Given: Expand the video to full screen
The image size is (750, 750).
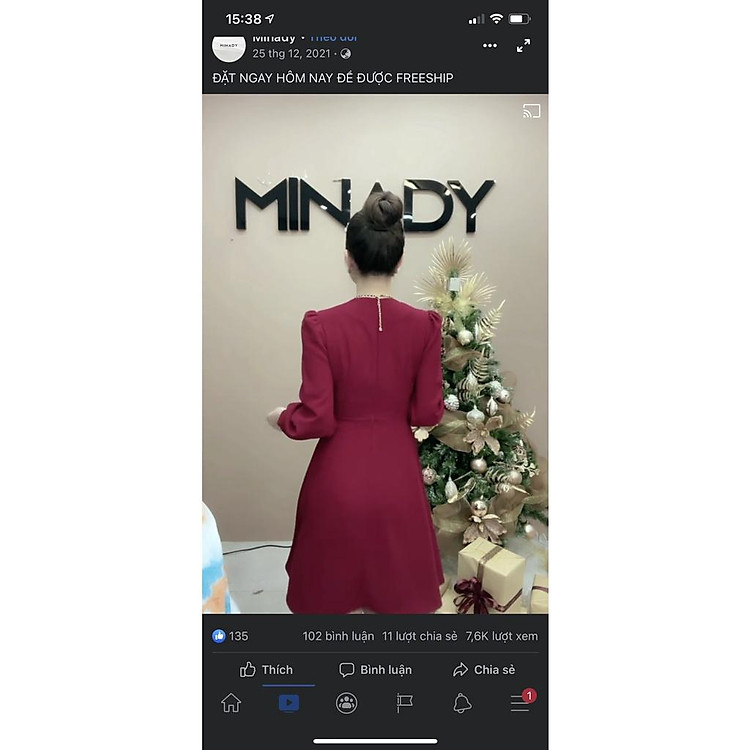Looking at the screenshot, I should pyautogui.click(x=523, y=46).
